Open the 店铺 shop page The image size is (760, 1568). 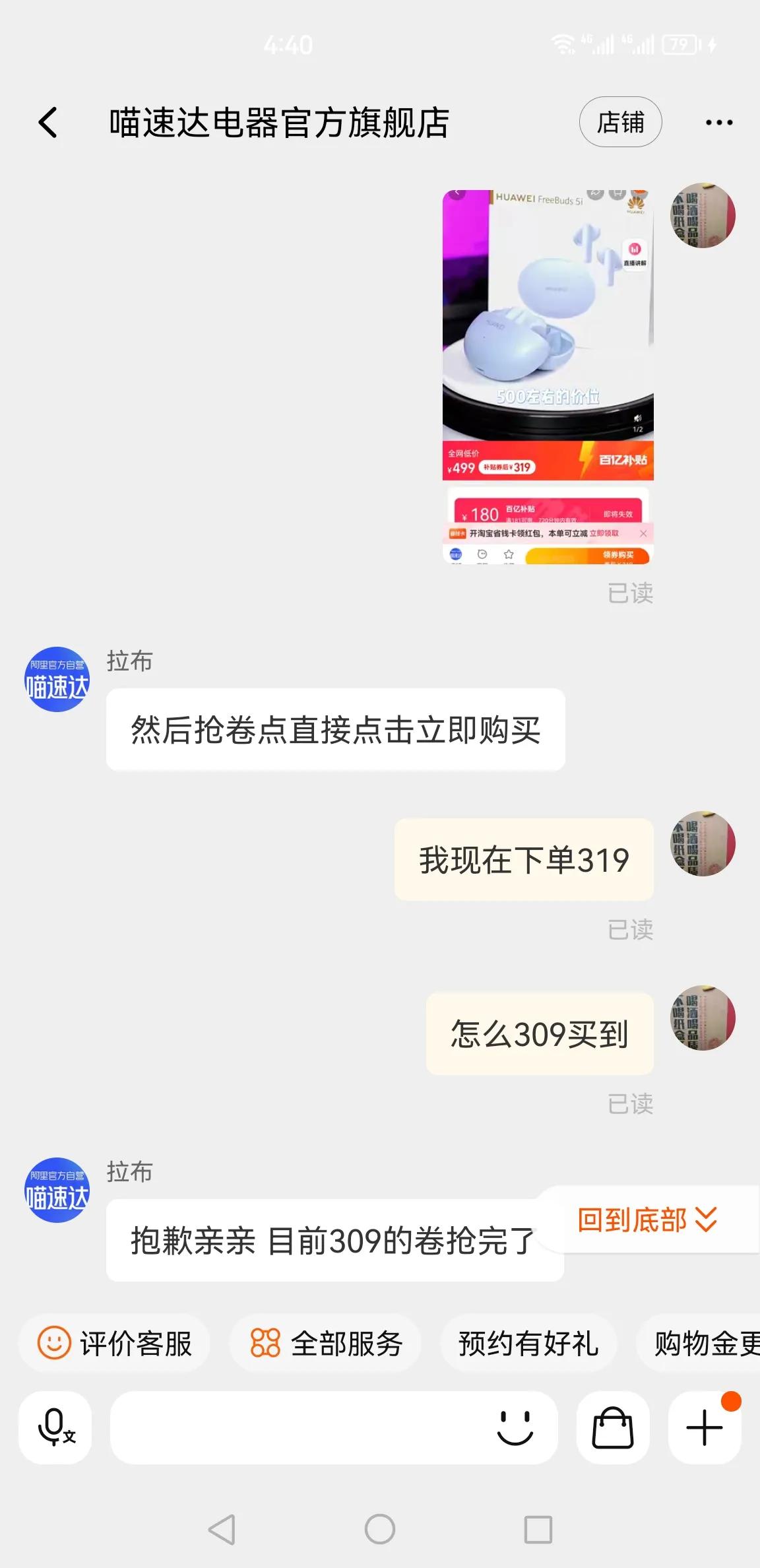619,122
